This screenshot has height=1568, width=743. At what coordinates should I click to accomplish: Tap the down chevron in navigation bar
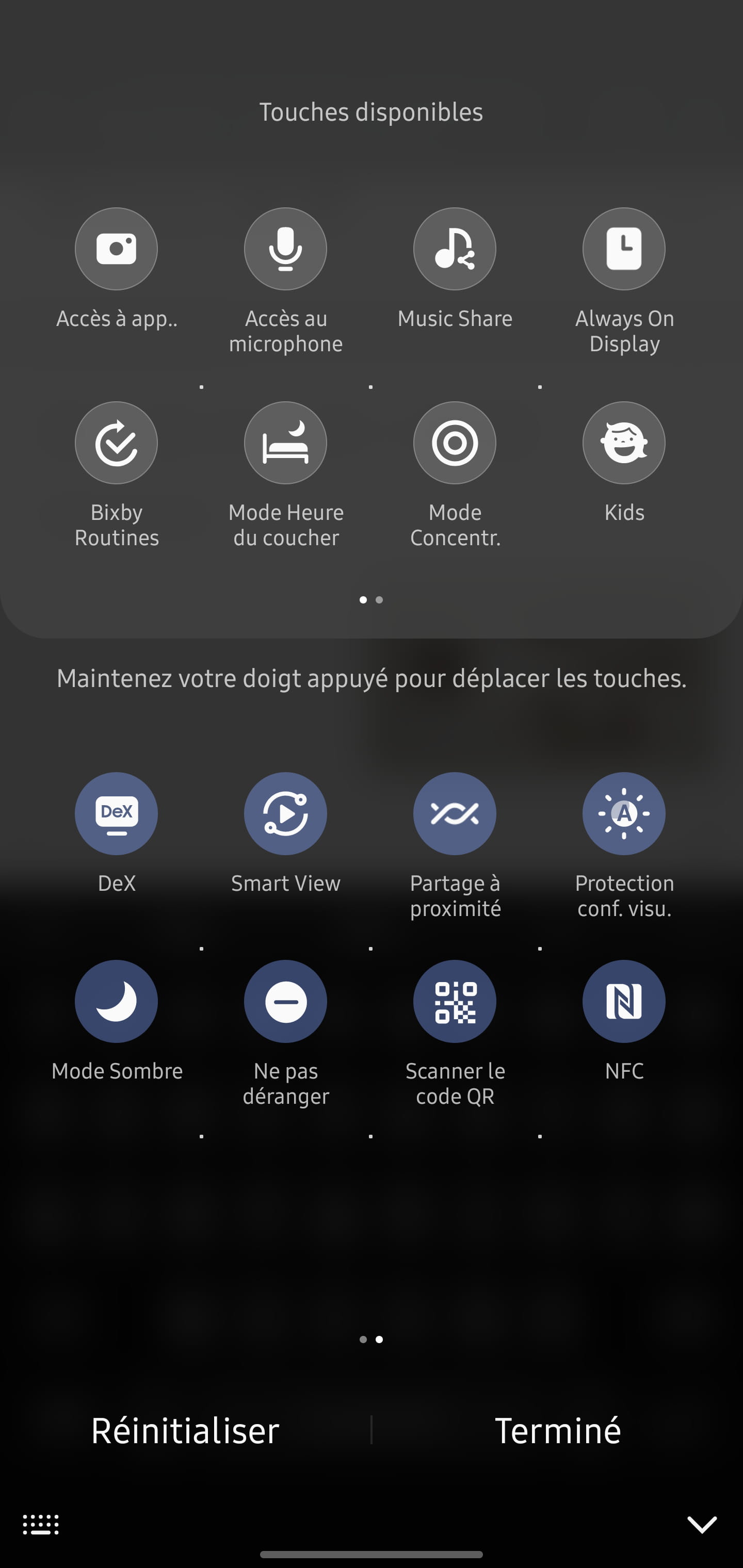(x=702, y=1525)
